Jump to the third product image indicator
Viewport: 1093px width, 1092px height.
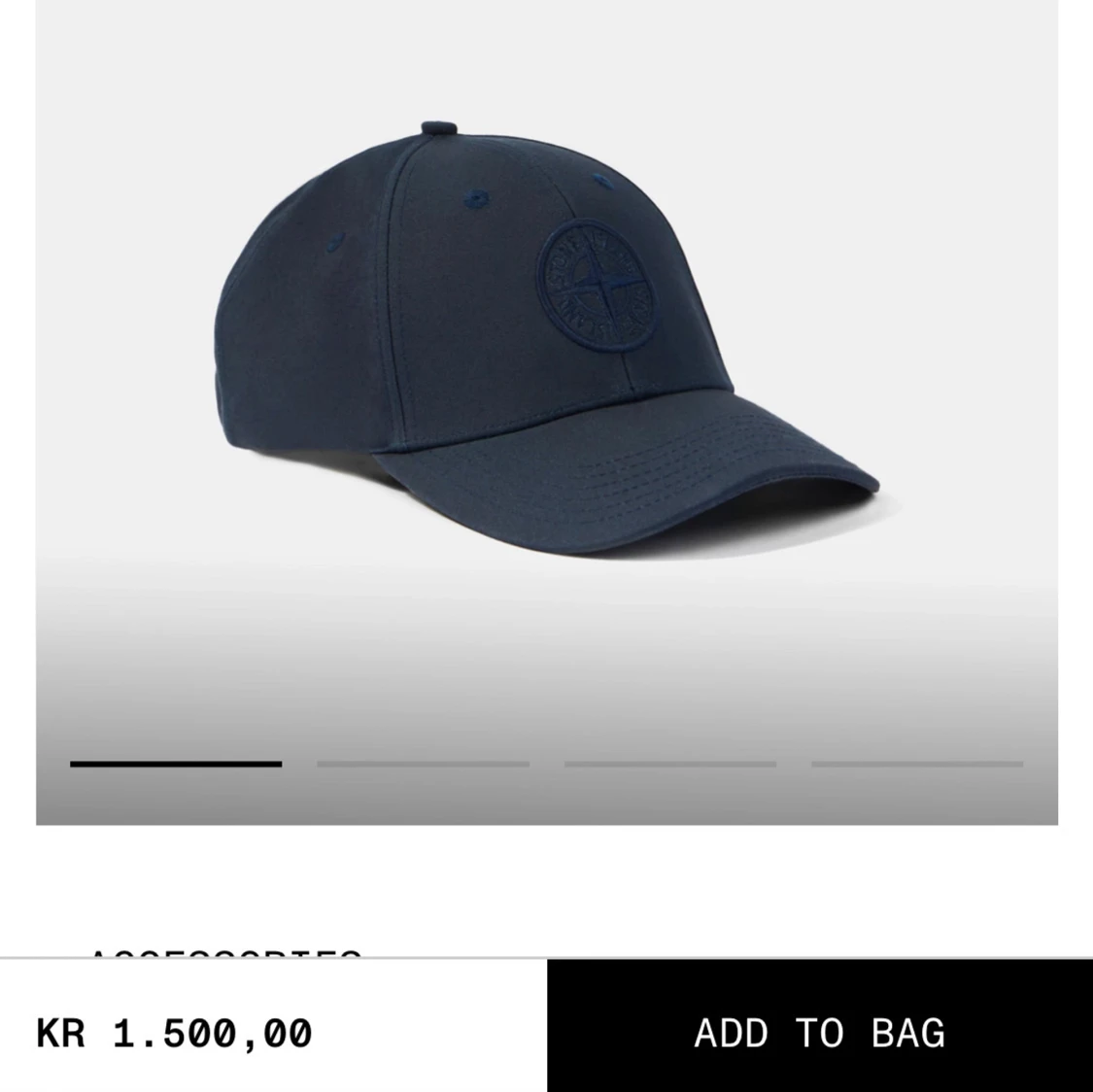(x=670, y=764)
